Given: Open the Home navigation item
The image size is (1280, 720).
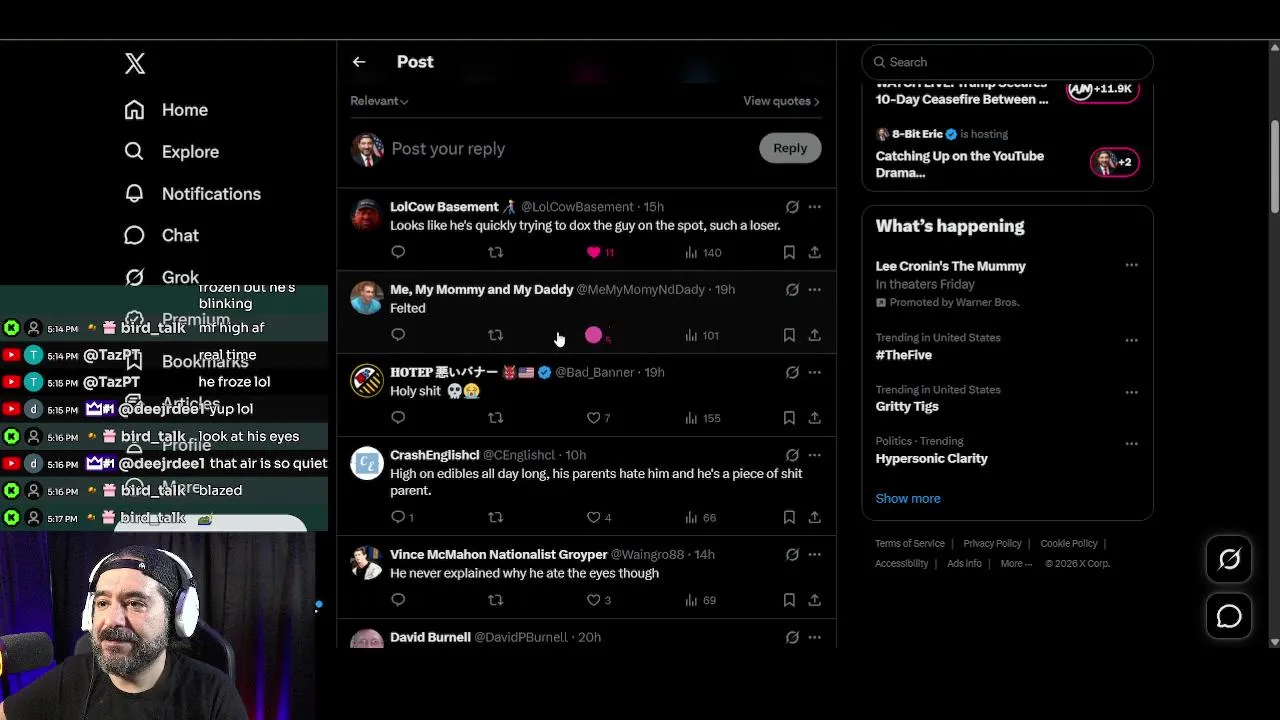Looking at the screenshot, I should tap(166, 110).
